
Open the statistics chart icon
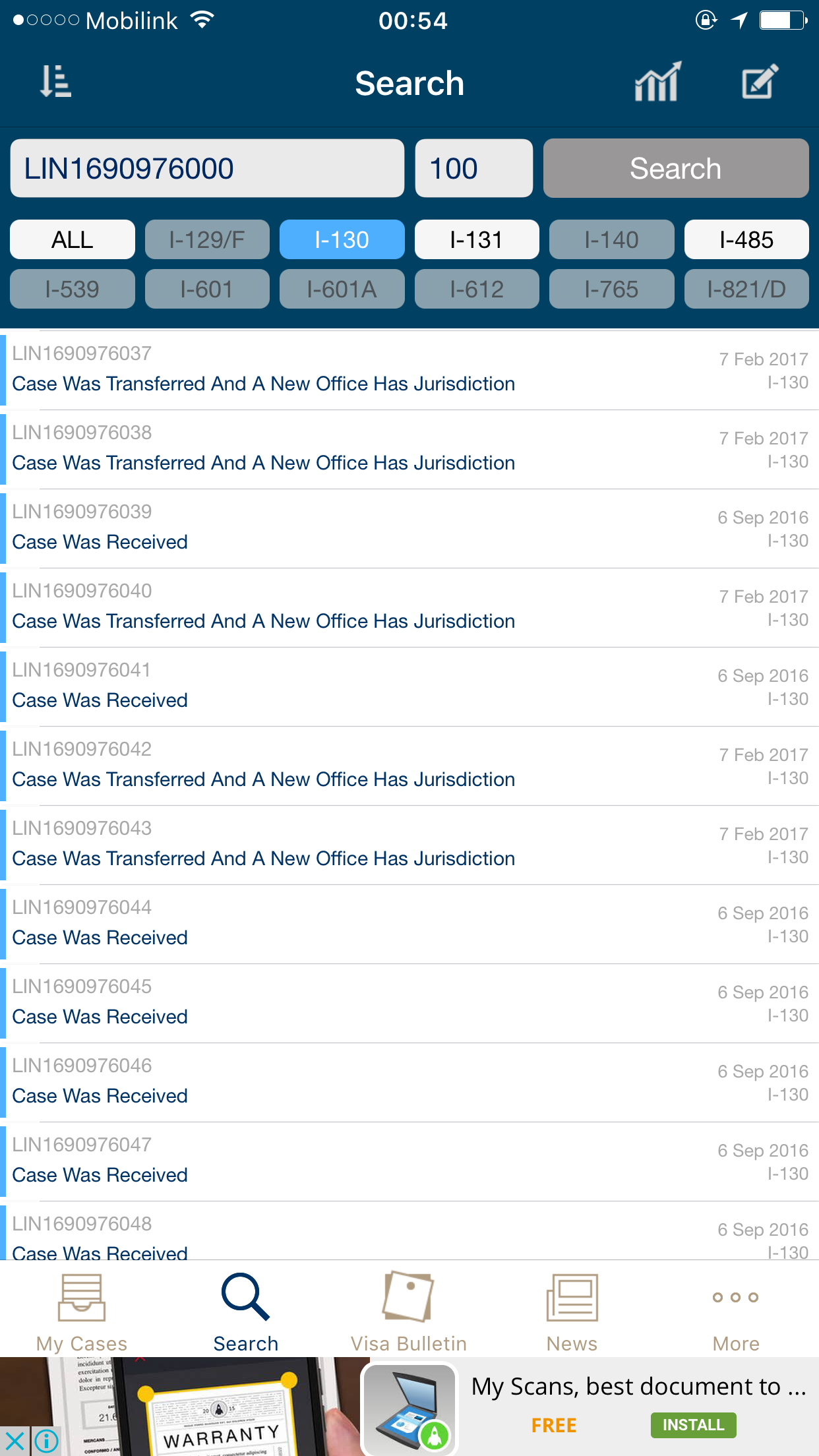click(x=657, y=82)
